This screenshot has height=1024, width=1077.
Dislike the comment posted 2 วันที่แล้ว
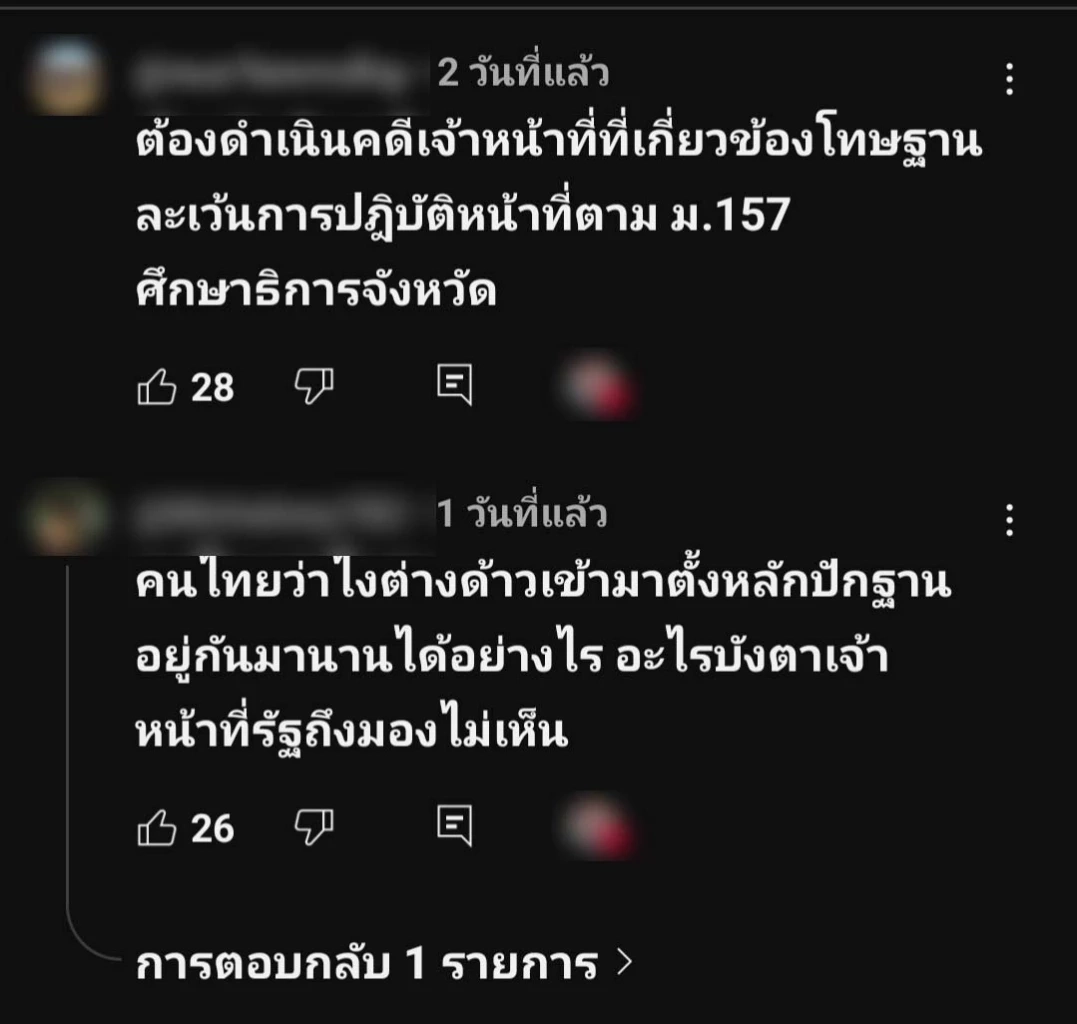pyautogui.click(x=314, y=386)
